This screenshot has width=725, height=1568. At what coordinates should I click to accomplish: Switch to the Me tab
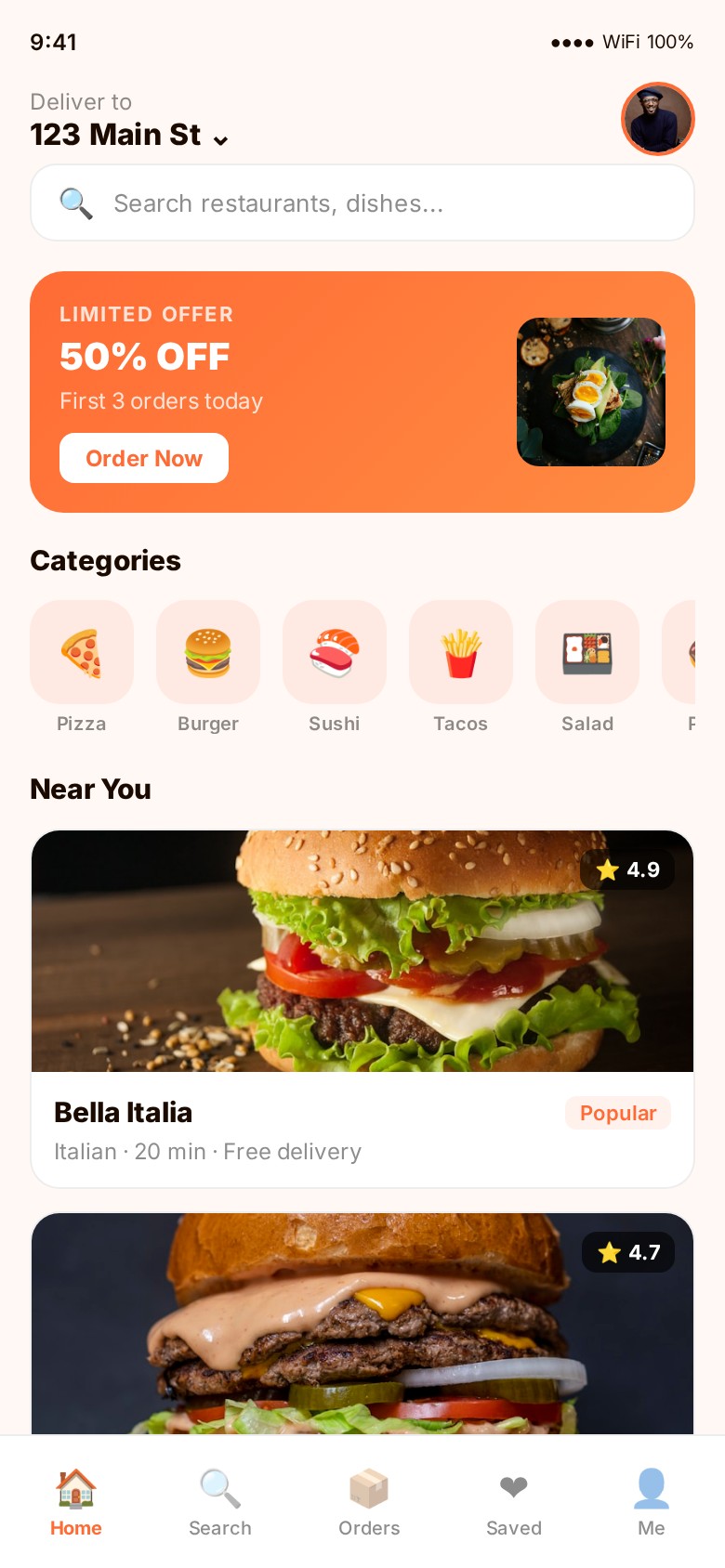(x=652, y=1502)
